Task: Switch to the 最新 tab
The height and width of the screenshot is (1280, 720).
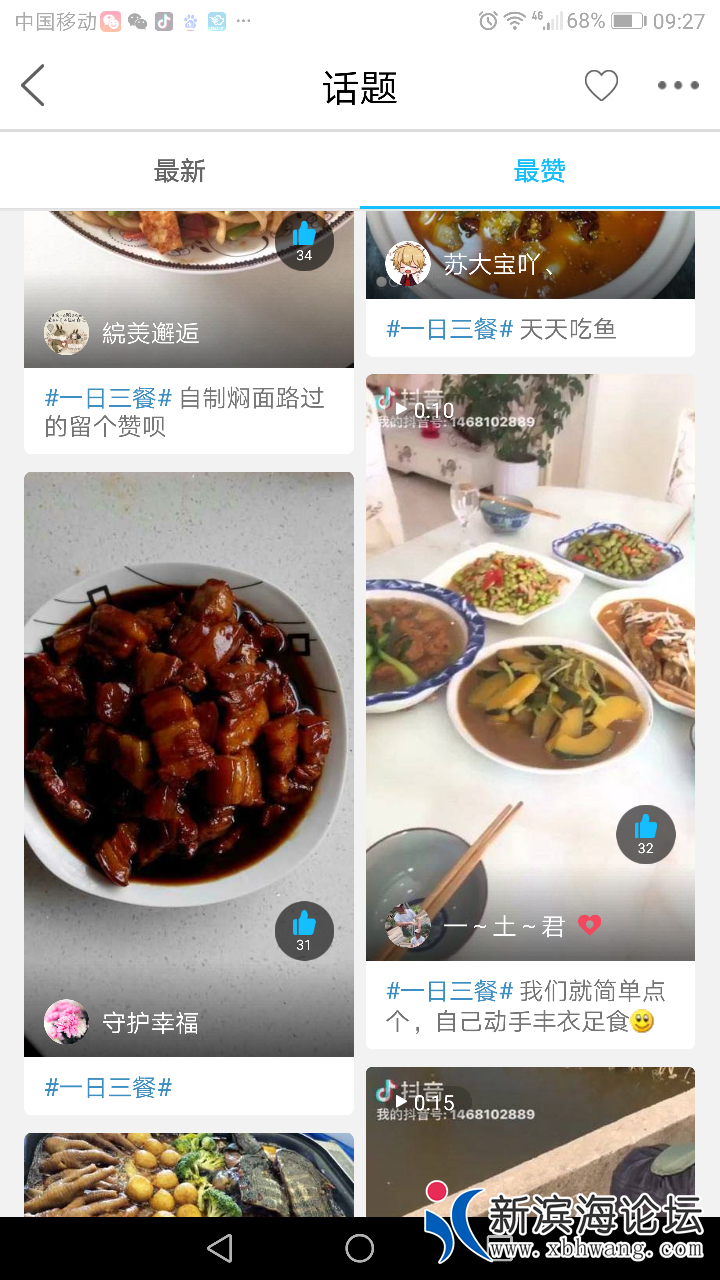Action: point(180,171)
